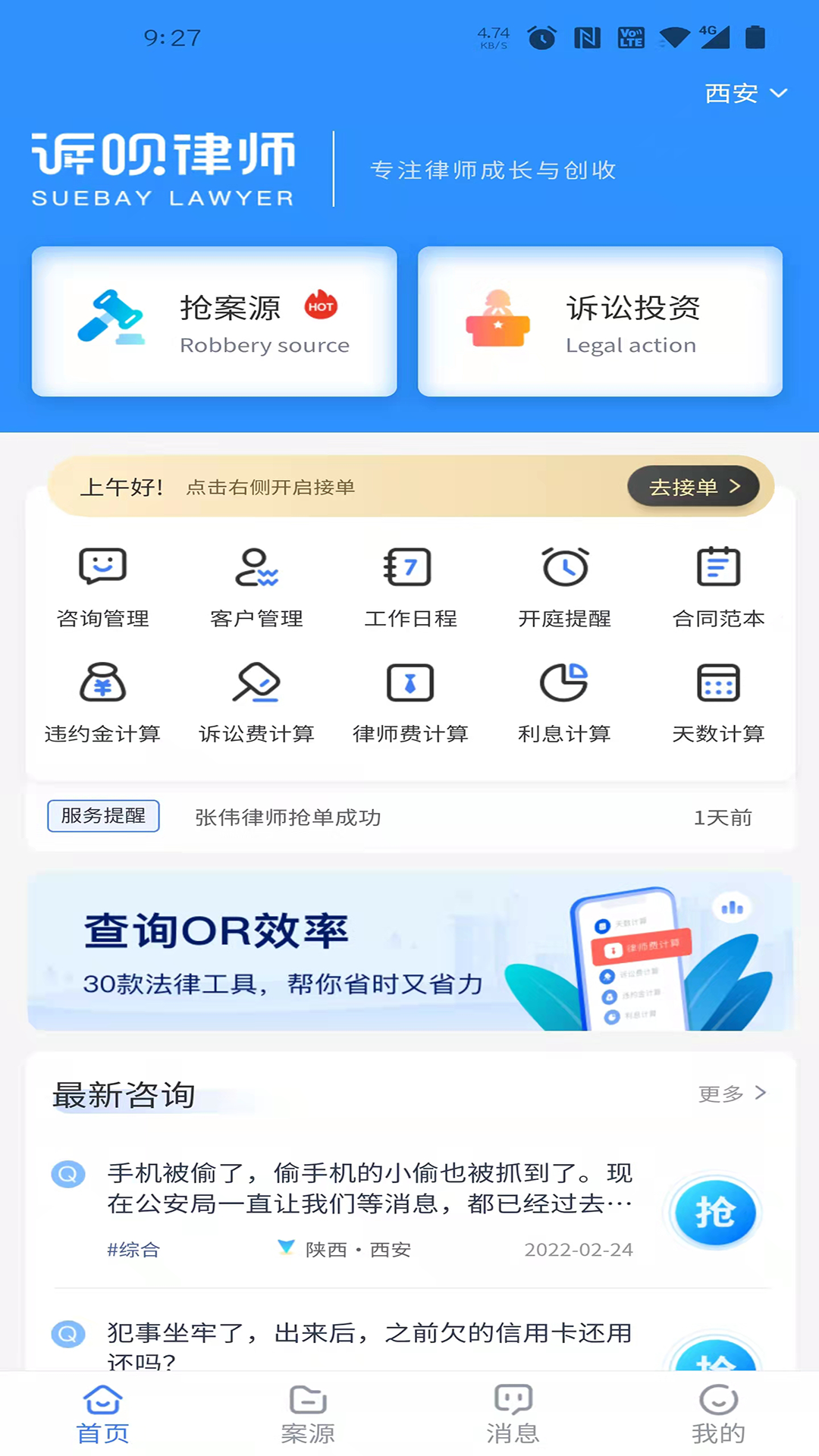The image size is (819, 1456).
Task: Open the 律师费计算 lawyer fee calculator
Action: tap(411, 701)
